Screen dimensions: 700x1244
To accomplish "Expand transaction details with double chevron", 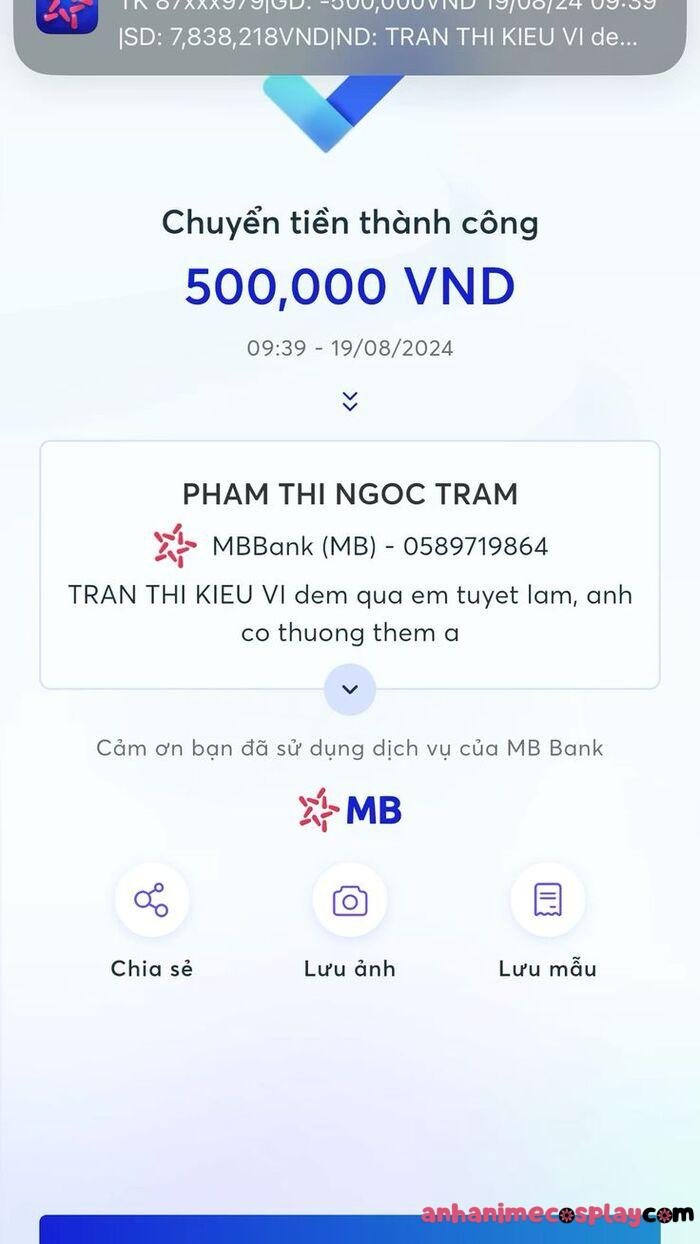I will click(x=350, y=401).
